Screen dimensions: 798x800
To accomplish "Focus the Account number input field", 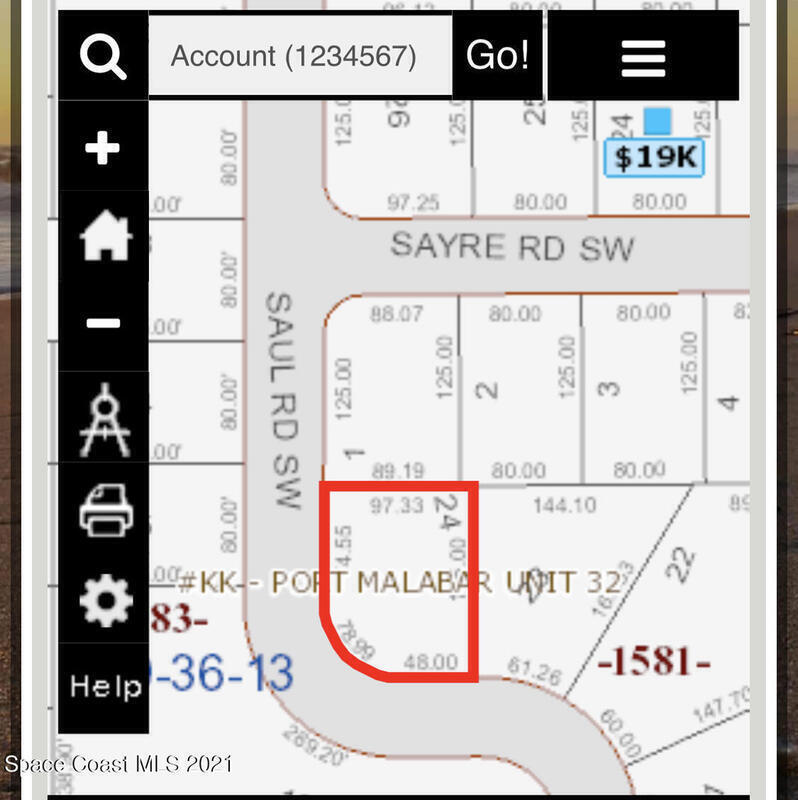I will coord(300,56).
